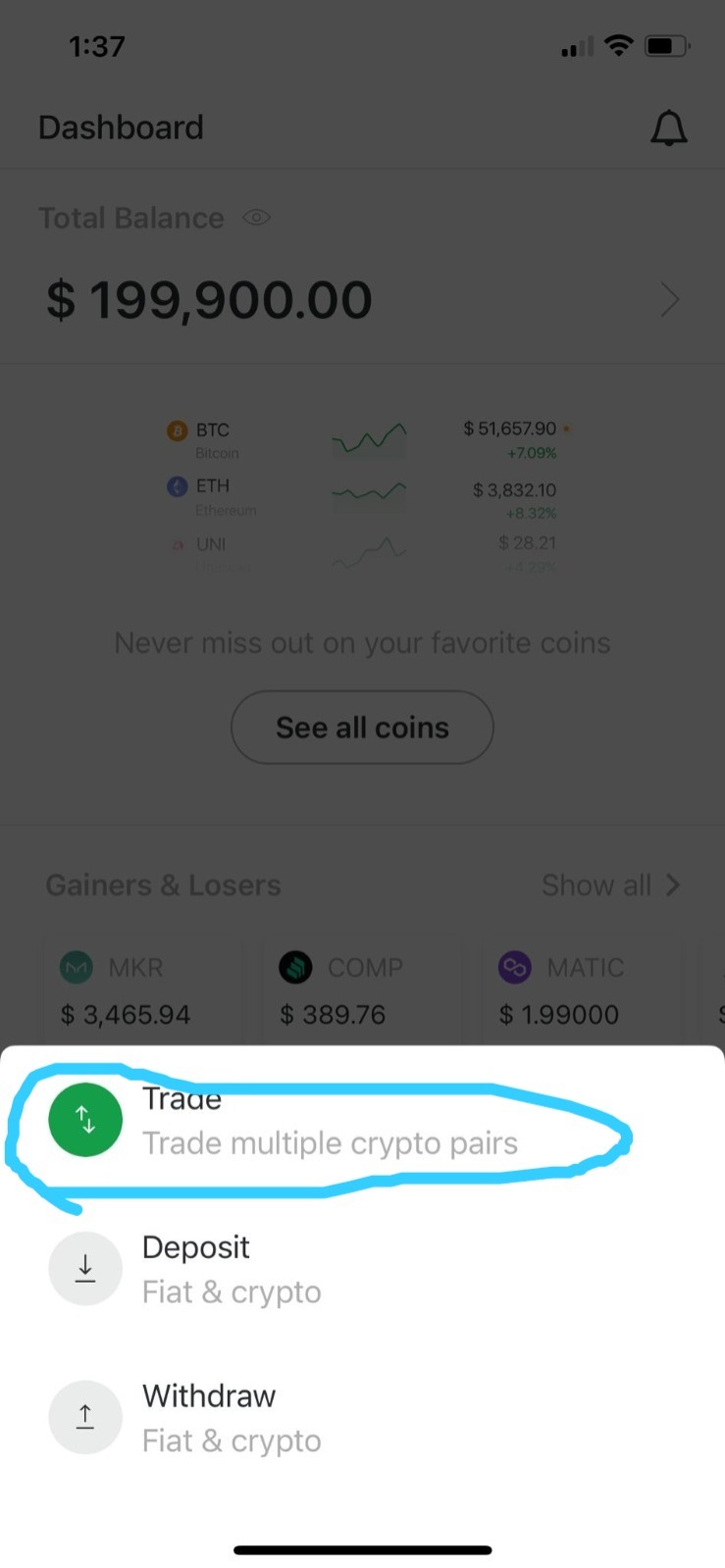This screenshot has height=1568, width=725.
Task: Open the COMP coin card
Action: [x=362, y=990]
